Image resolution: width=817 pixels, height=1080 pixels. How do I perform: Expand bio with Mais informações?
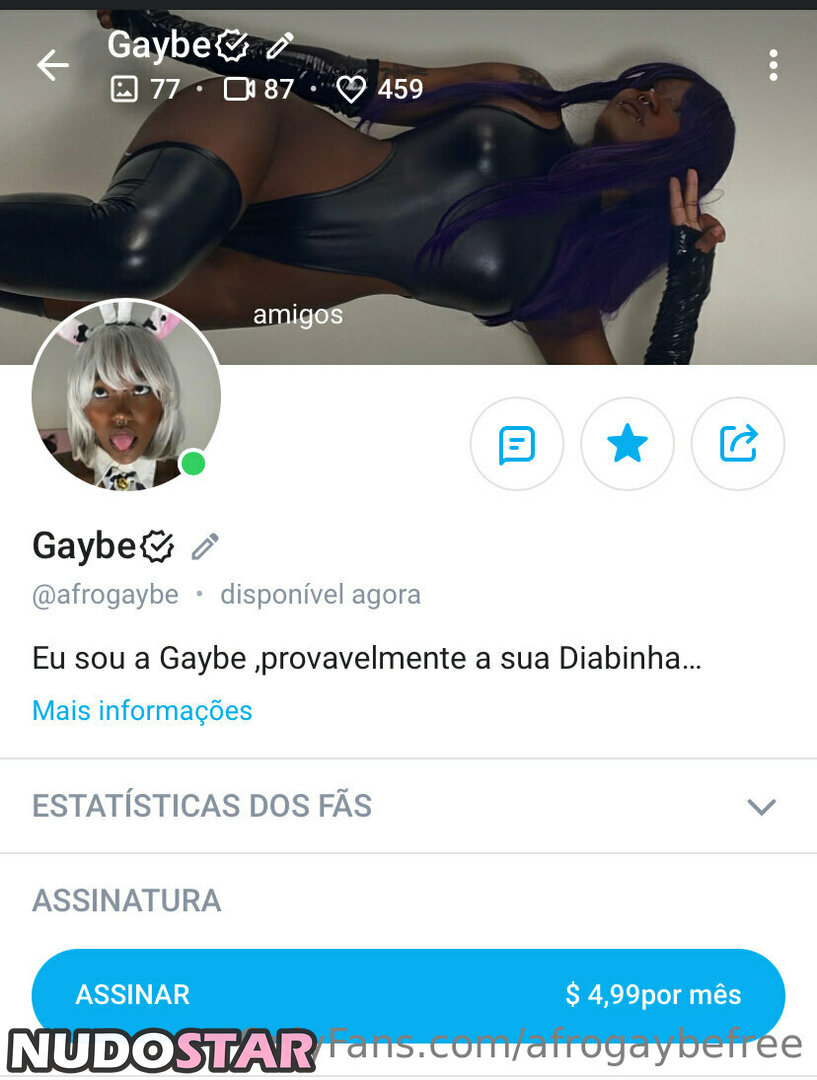(142, 711)
